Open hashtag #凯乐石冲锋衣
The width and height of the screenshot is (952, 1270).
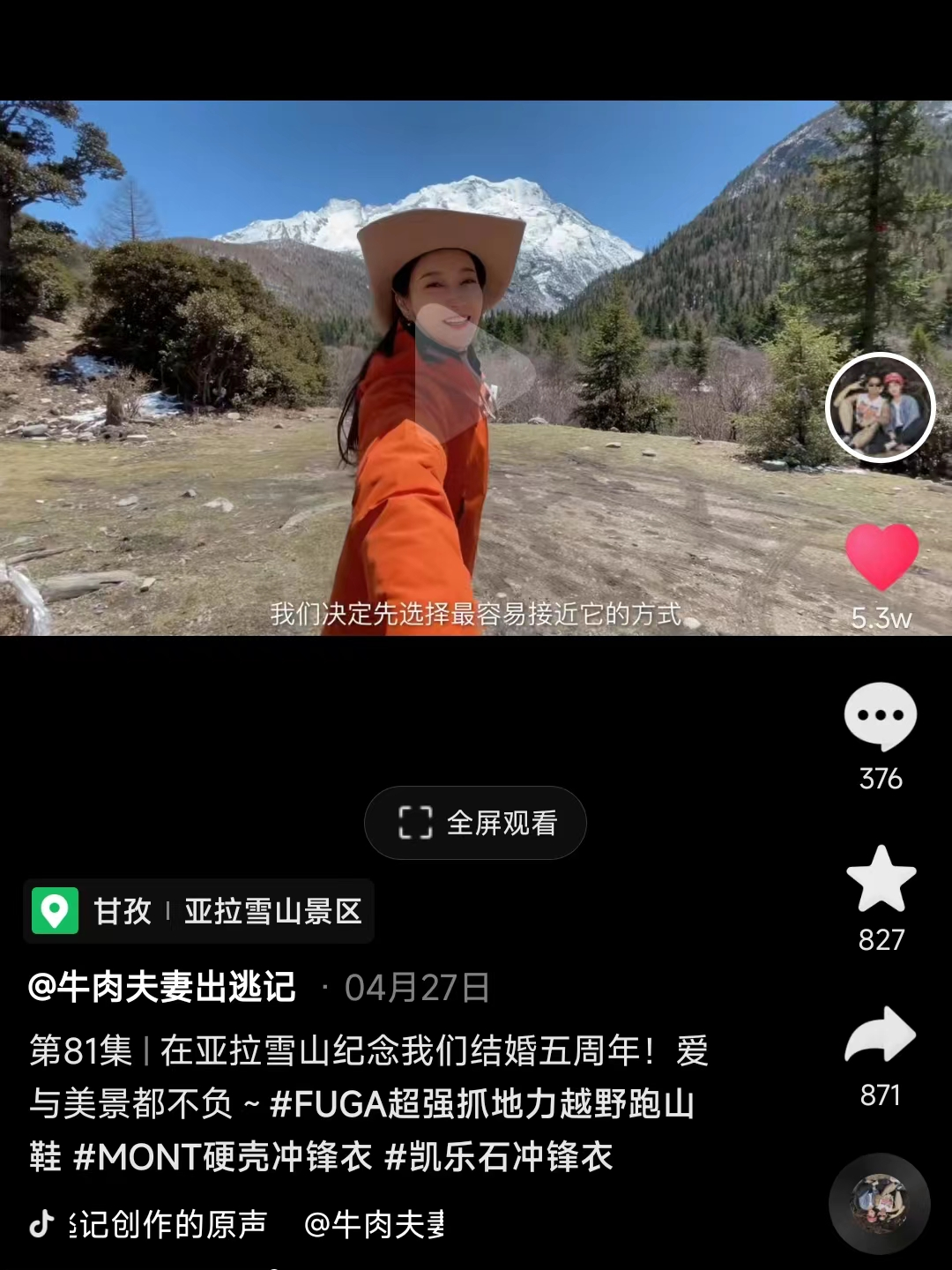point(499,1157)
